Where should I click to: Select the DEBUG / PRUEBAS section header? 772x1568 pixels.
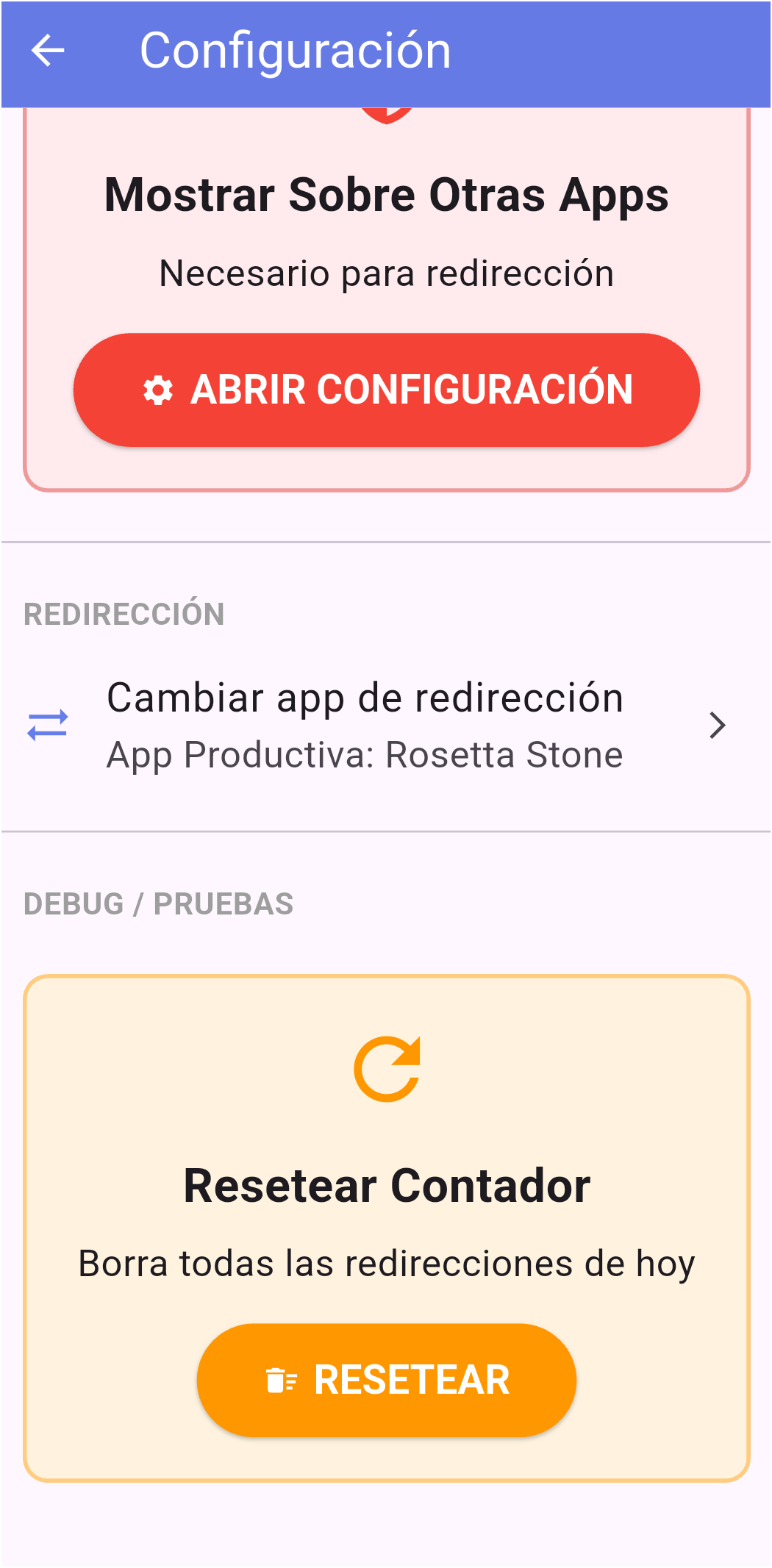pyautogui.click(x=158, y=902)
